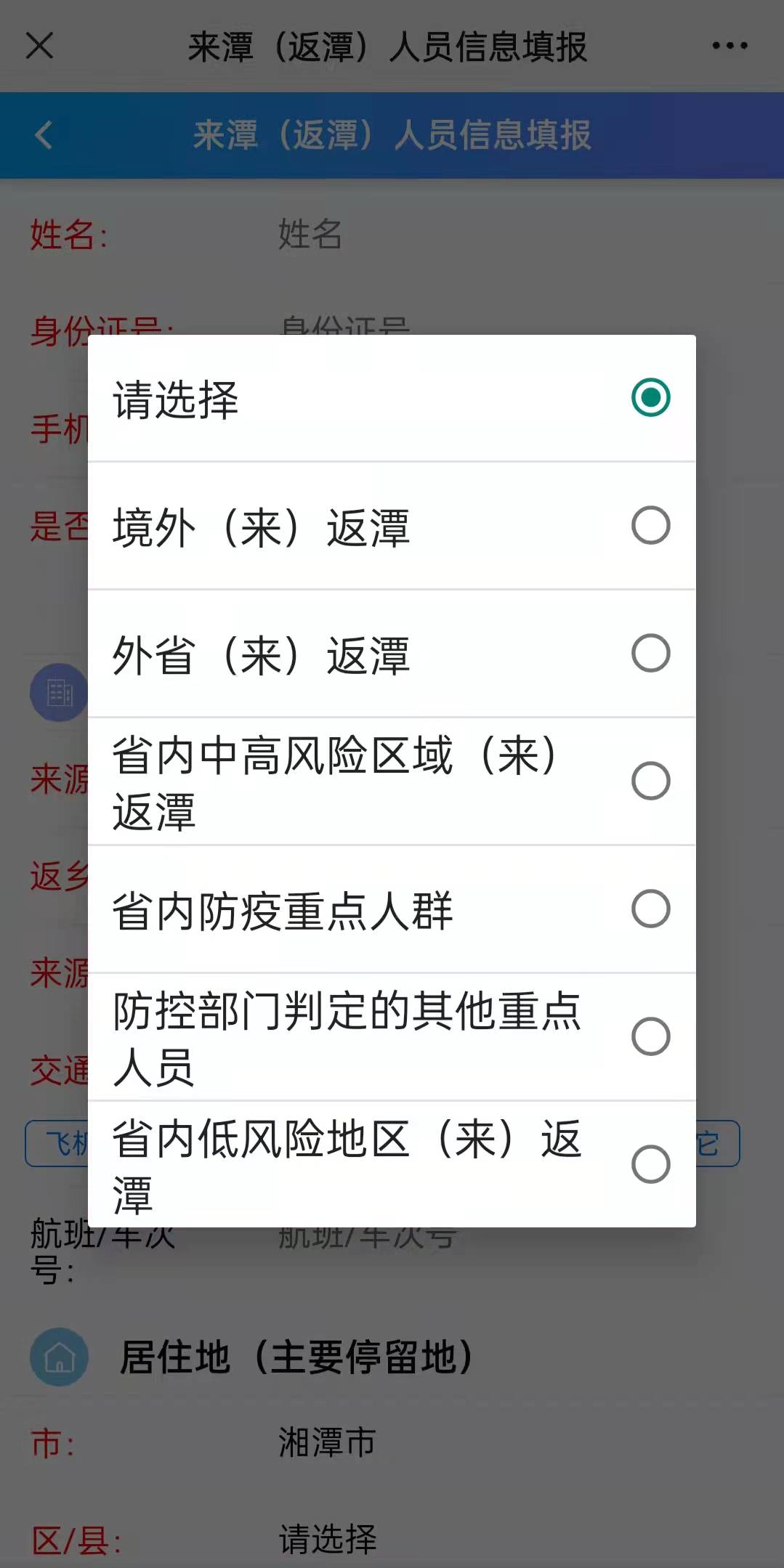The height and width of the screenshot is (1568, 784).
Task: Open the 区/县 请选择 dropdown
Action: (x=327, y=1538)
